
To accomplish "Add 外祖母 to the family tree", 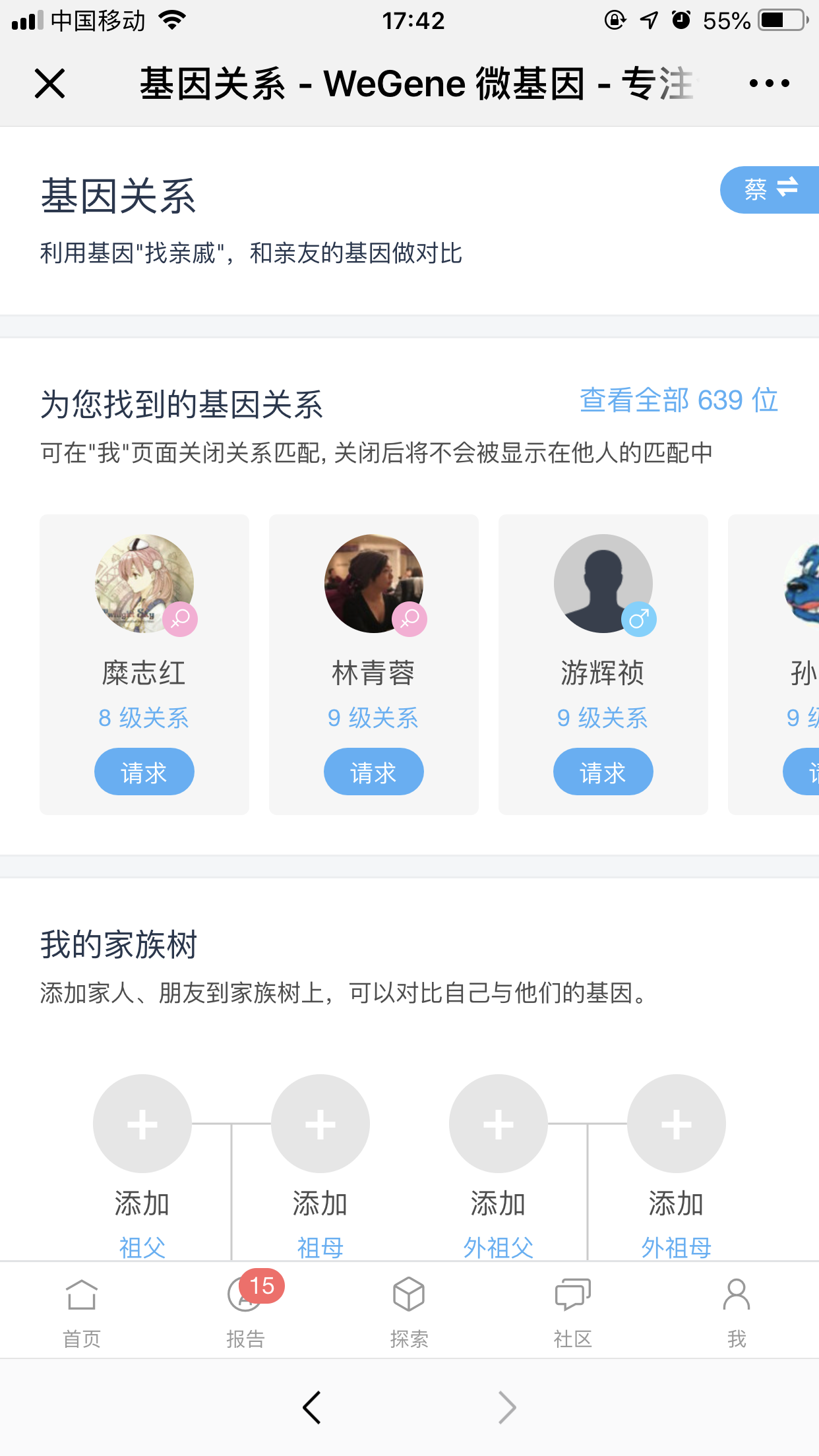I will [677, 1124].
